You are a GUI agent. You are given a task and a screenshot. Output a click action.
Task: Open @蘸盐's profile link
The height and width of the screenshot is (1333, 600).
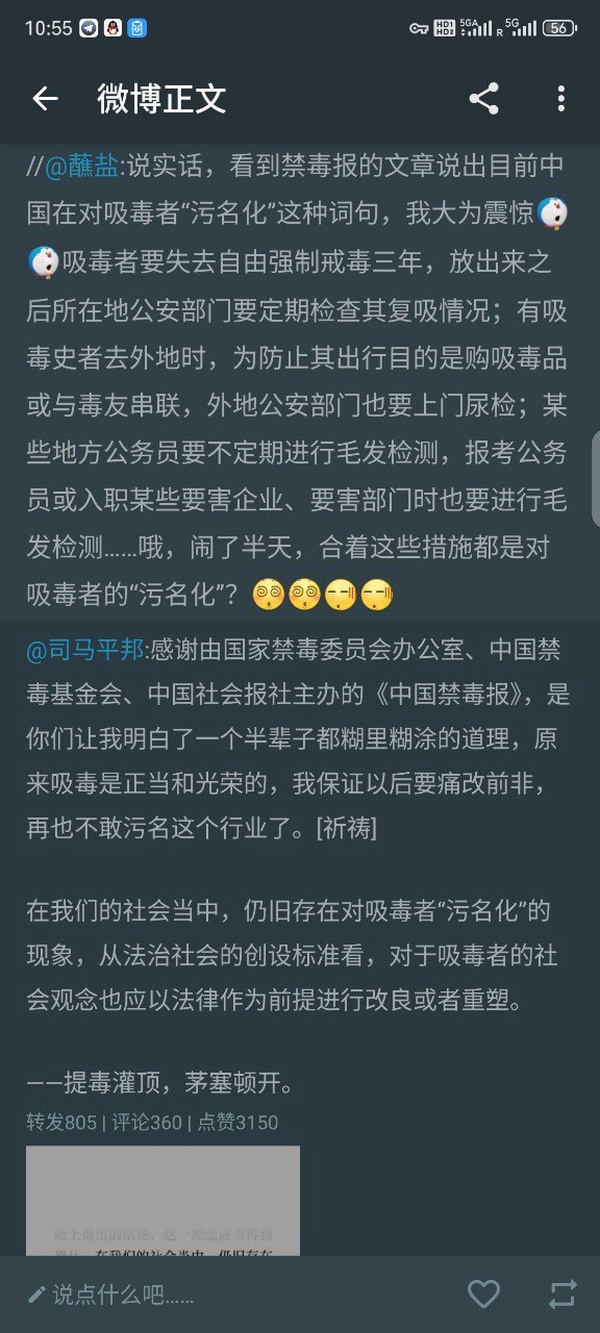[81, 167]
